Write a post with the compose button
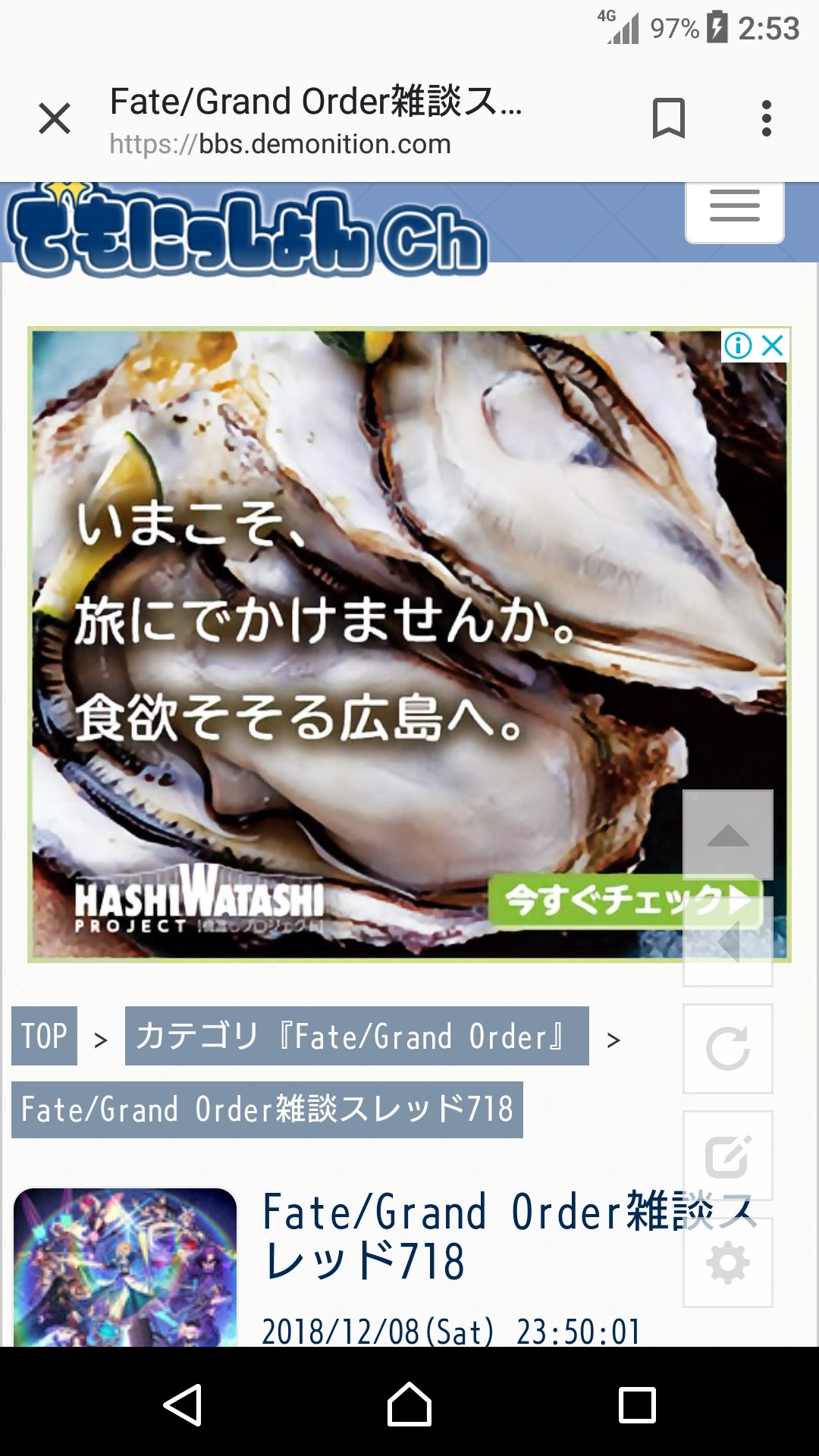 pyautogui.click(x=728, y=1156)
